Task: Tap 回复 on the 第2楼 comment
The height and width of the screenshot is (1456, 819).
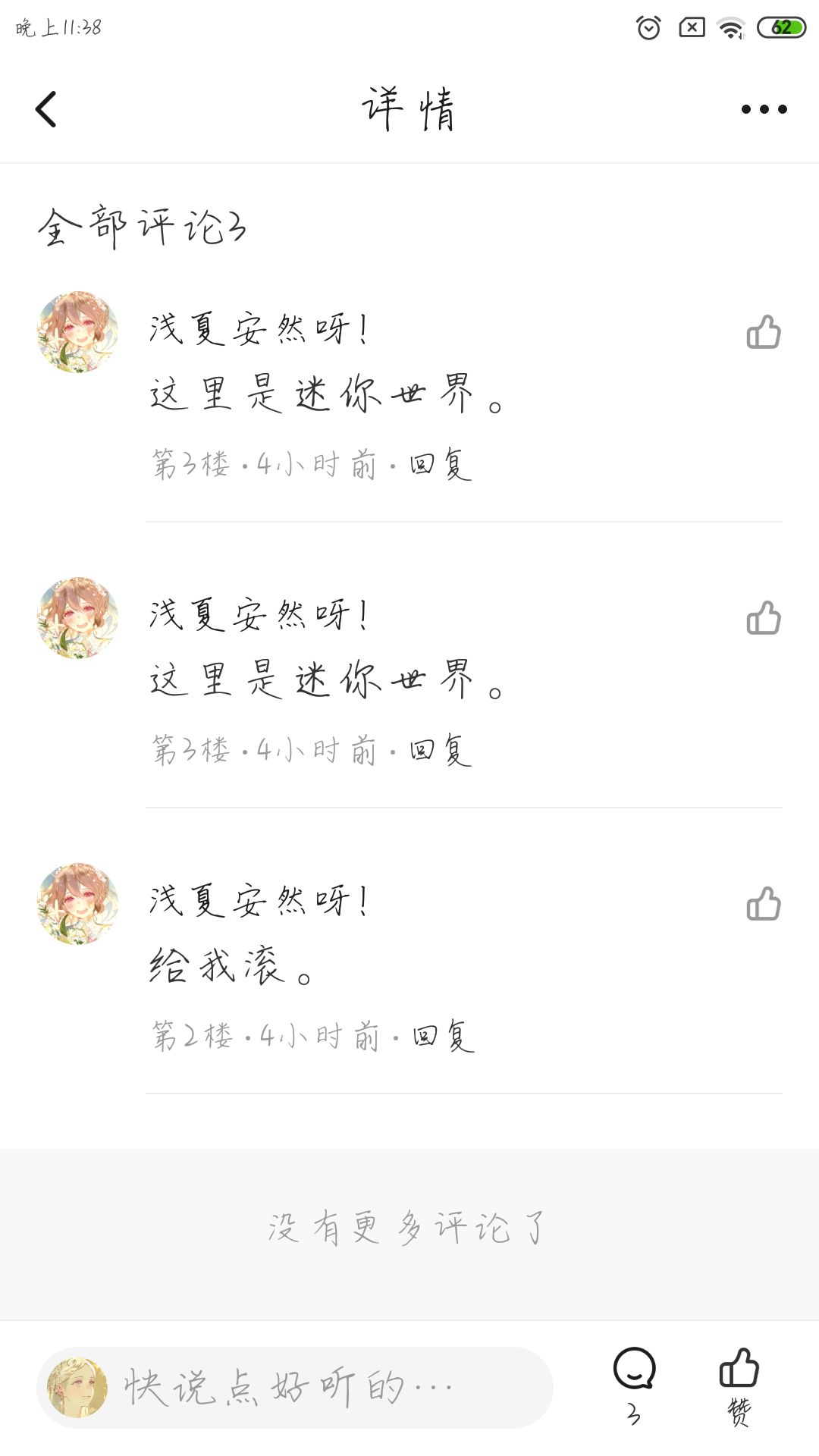Action: point(444,1036)
